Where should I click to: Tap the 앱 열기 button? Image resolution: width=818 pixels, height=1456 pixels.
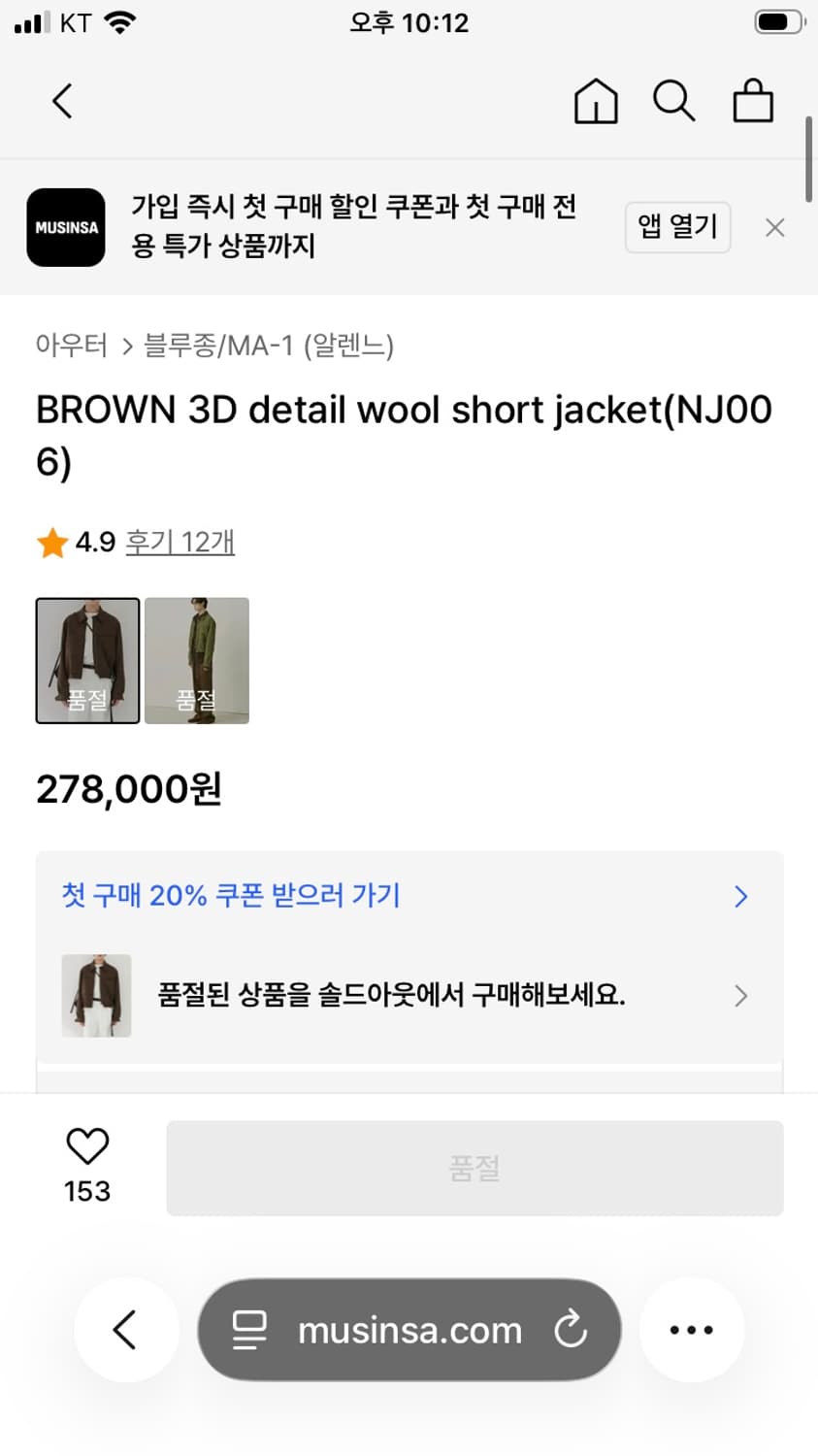pos(677,227)
